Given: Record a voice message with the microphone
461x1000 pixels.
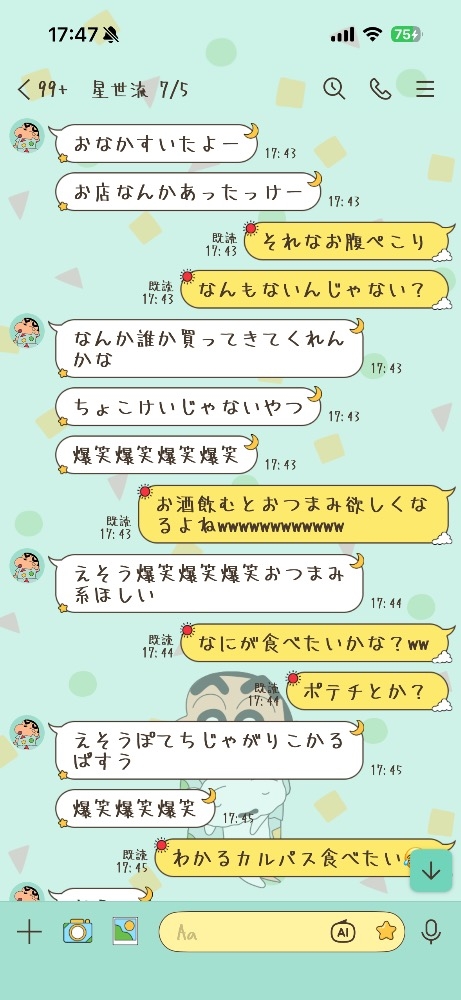Looking at the screenshot, I should [x=432, y=932].
